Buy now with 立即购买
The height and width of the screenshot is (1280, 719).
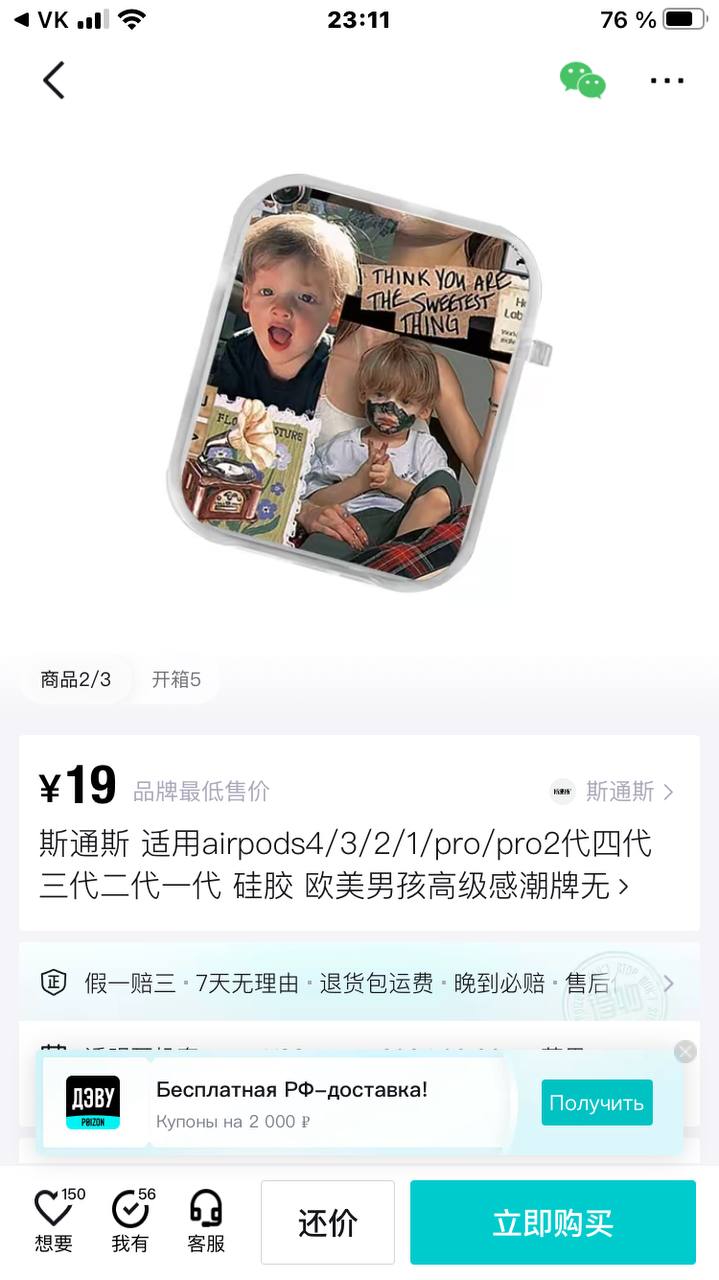552,1222
